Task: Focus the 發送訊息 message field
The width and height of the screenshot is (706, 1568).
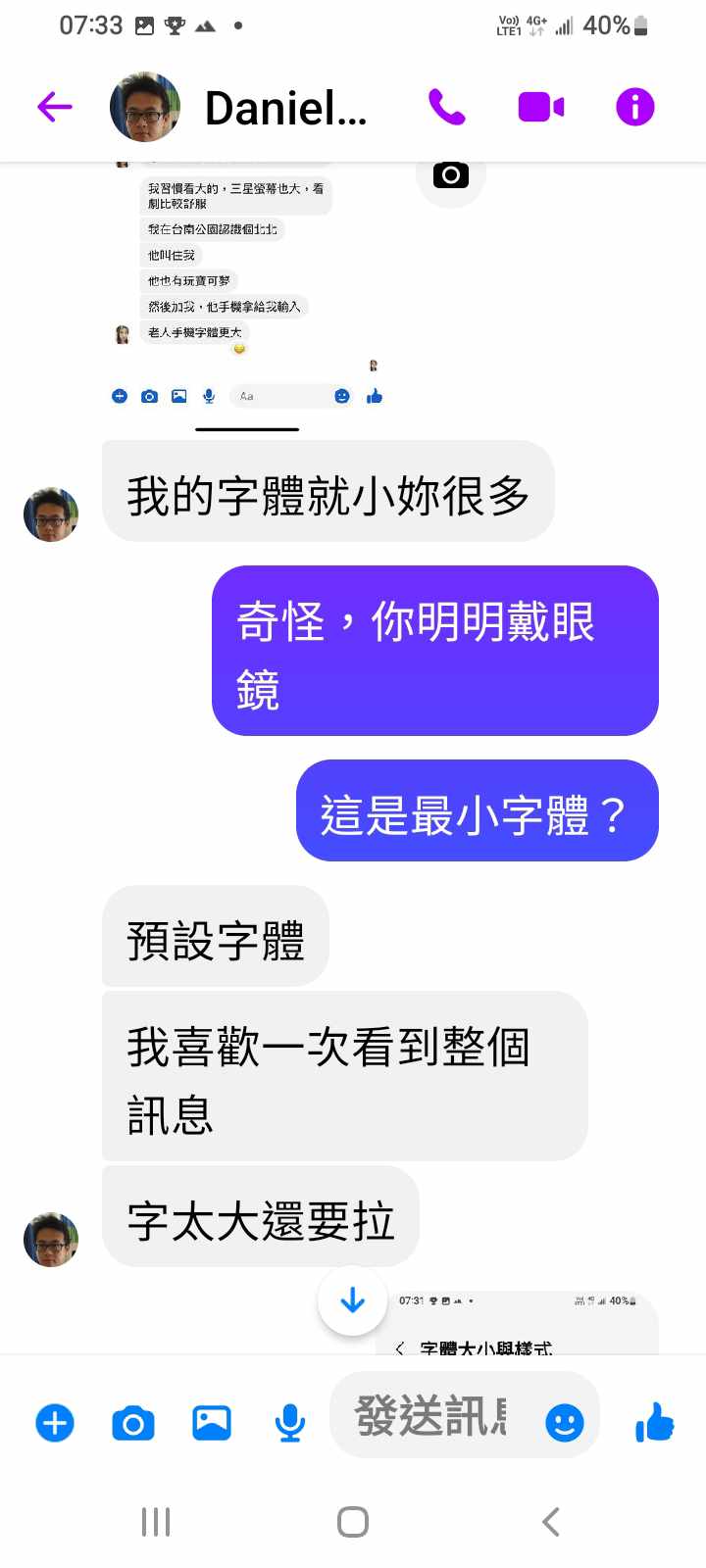Action: (x=431, y=1416)
